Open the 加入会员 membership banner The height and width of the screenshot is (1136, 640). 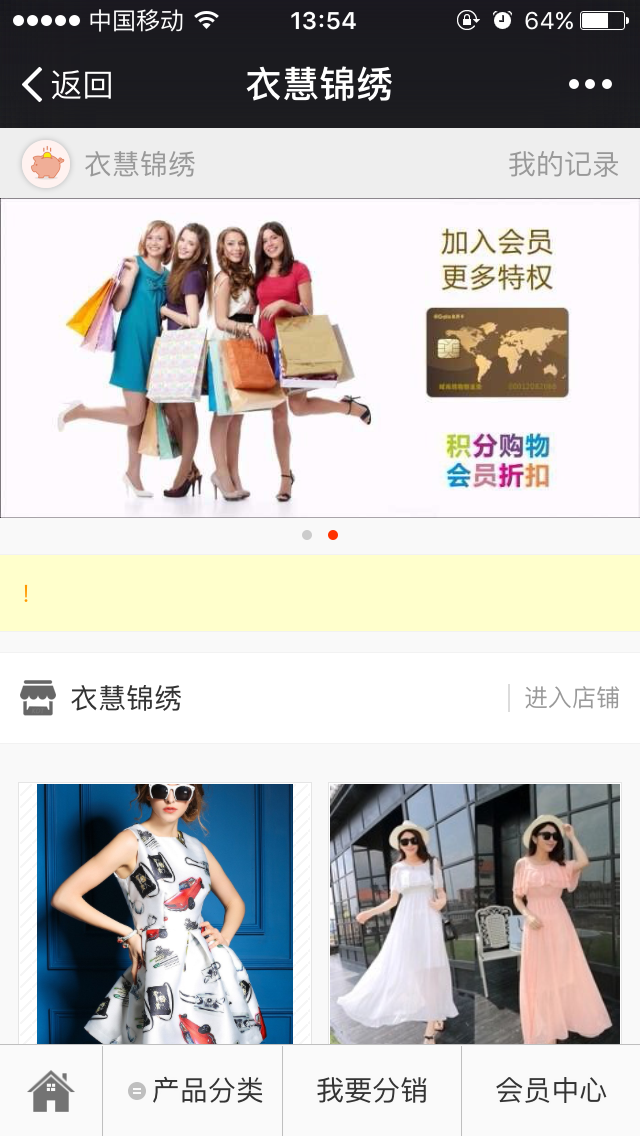tap(320, 358)
